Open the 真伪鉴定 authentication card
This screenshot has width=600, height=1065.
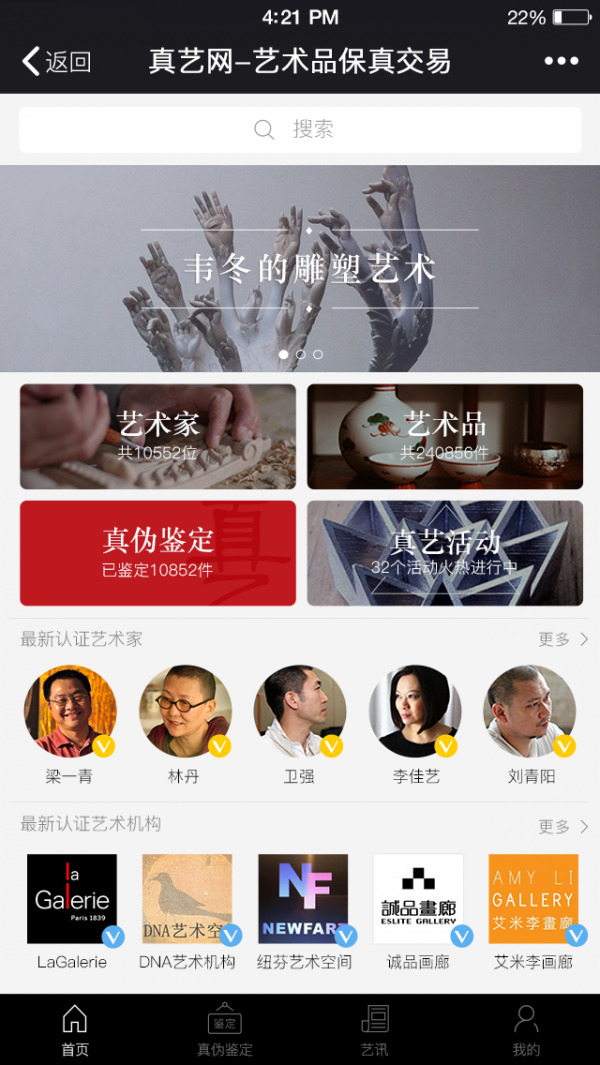pos(158,553)
